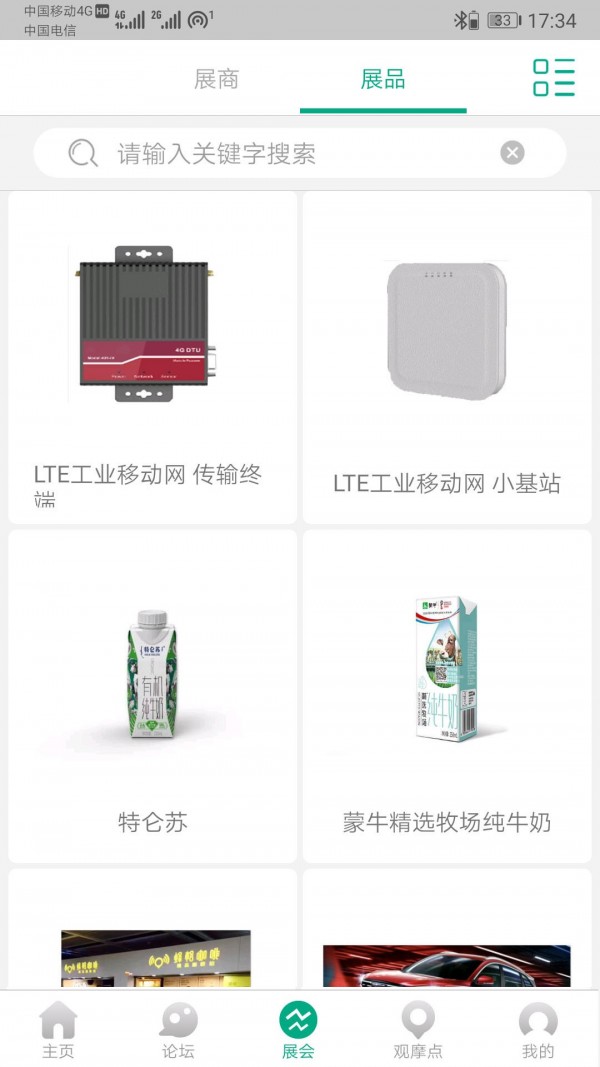Open LTE工业移动网 传输终端 product card
The image size is (600, 1067).
tap(153, 357)
